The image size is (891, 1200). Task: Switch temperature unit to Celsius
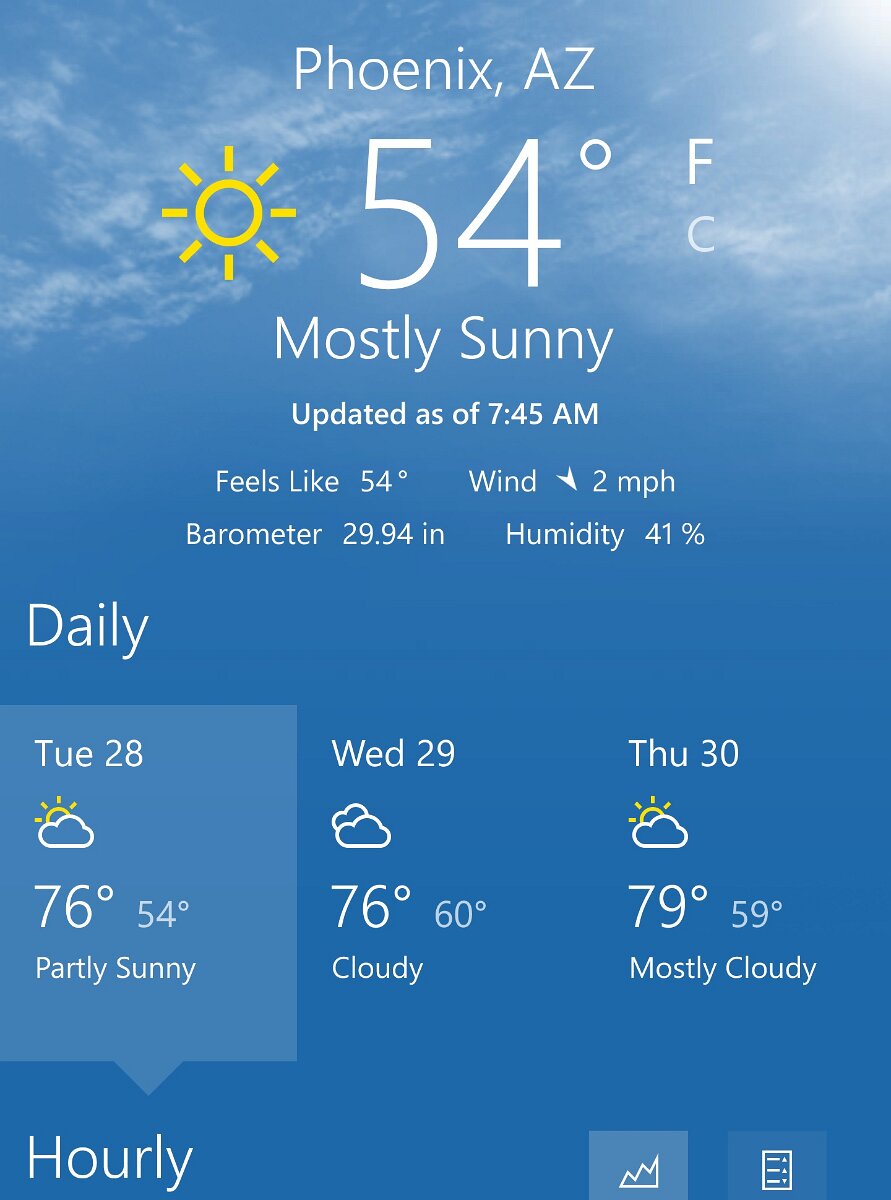click(701, 235)
